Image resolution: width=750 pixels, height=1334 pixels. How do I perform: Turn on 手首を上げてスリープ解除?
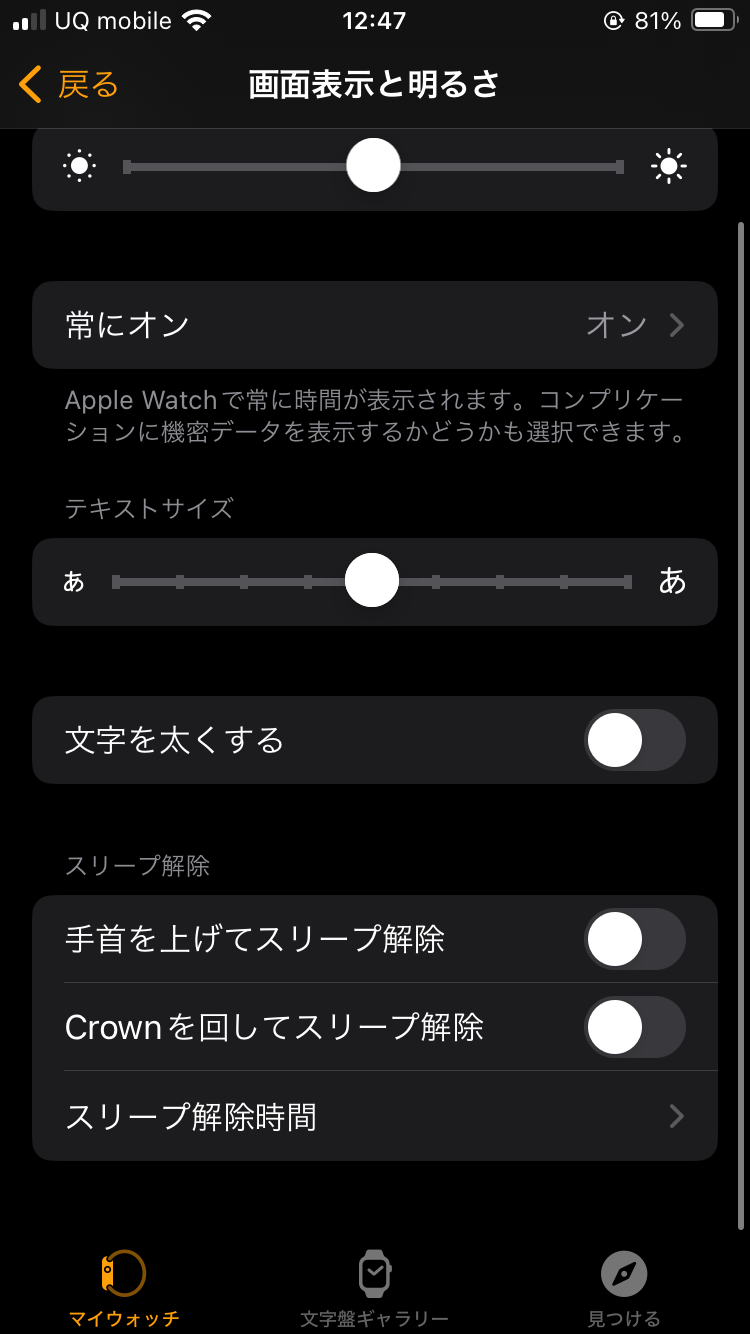[x=634, y=939]
